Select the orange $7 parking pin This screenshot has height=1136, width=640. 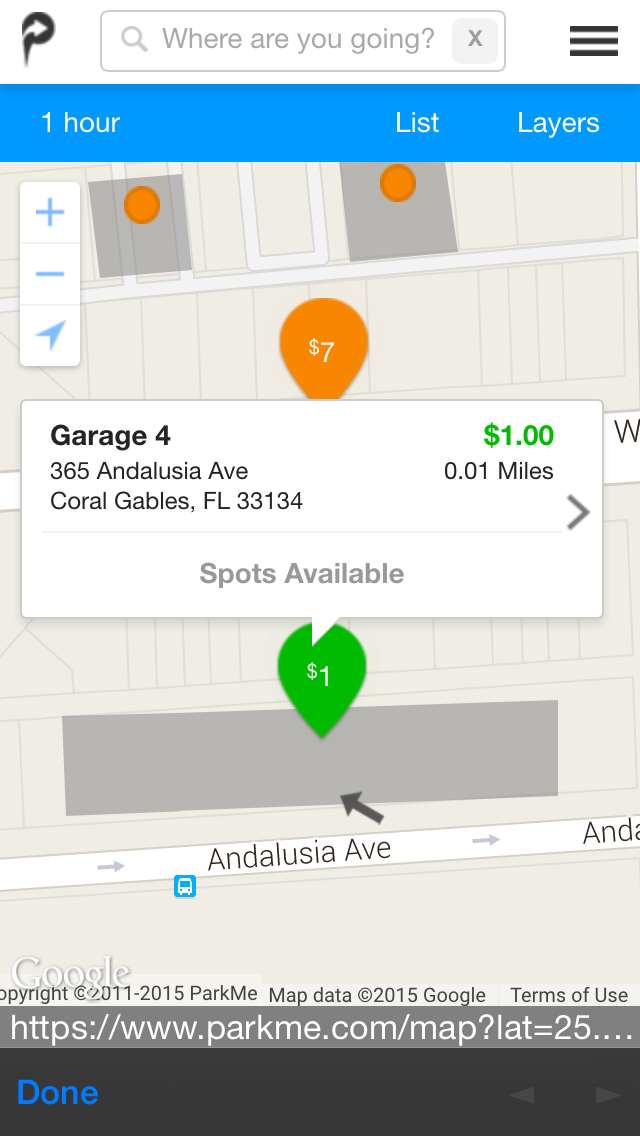click(323, 345)
